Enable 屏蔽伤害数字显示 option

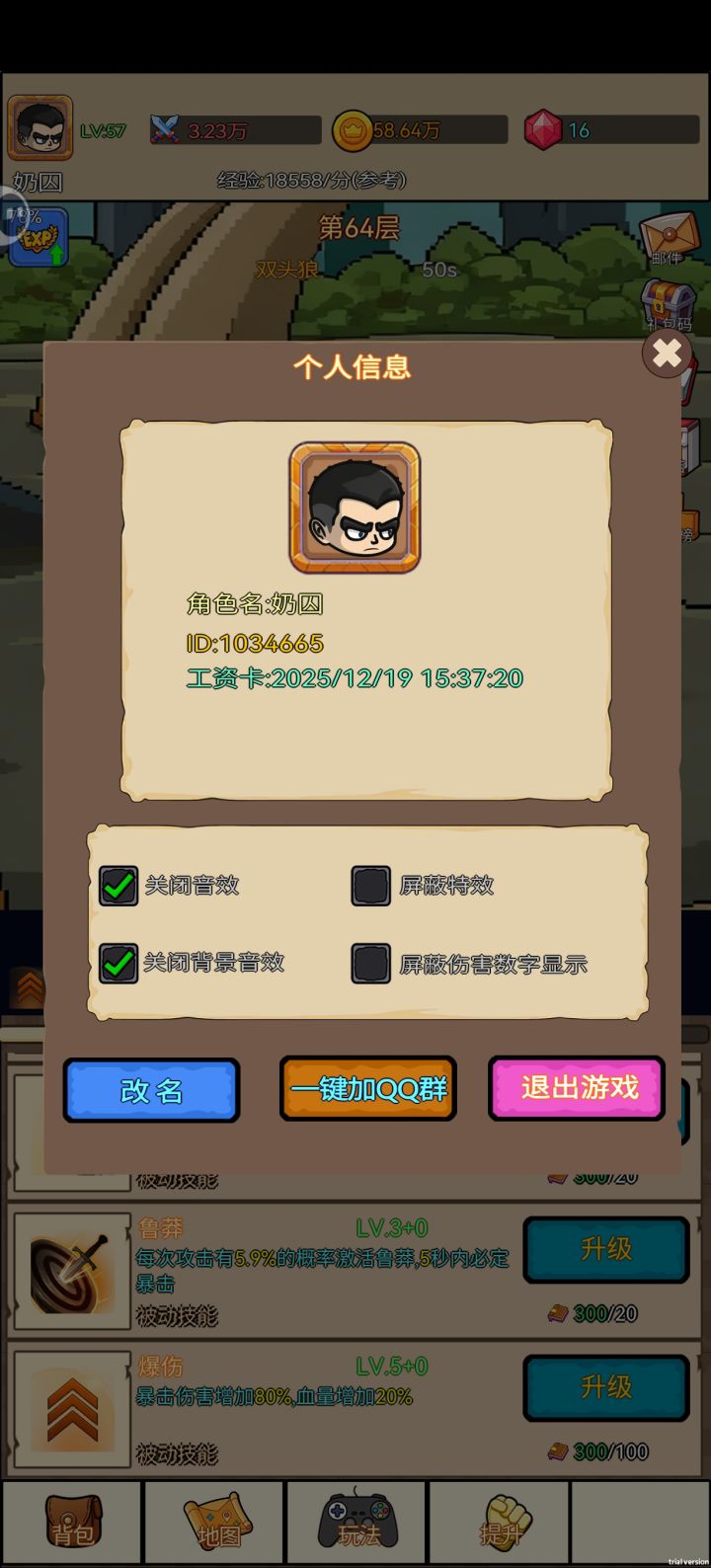[x=370, y=963]
